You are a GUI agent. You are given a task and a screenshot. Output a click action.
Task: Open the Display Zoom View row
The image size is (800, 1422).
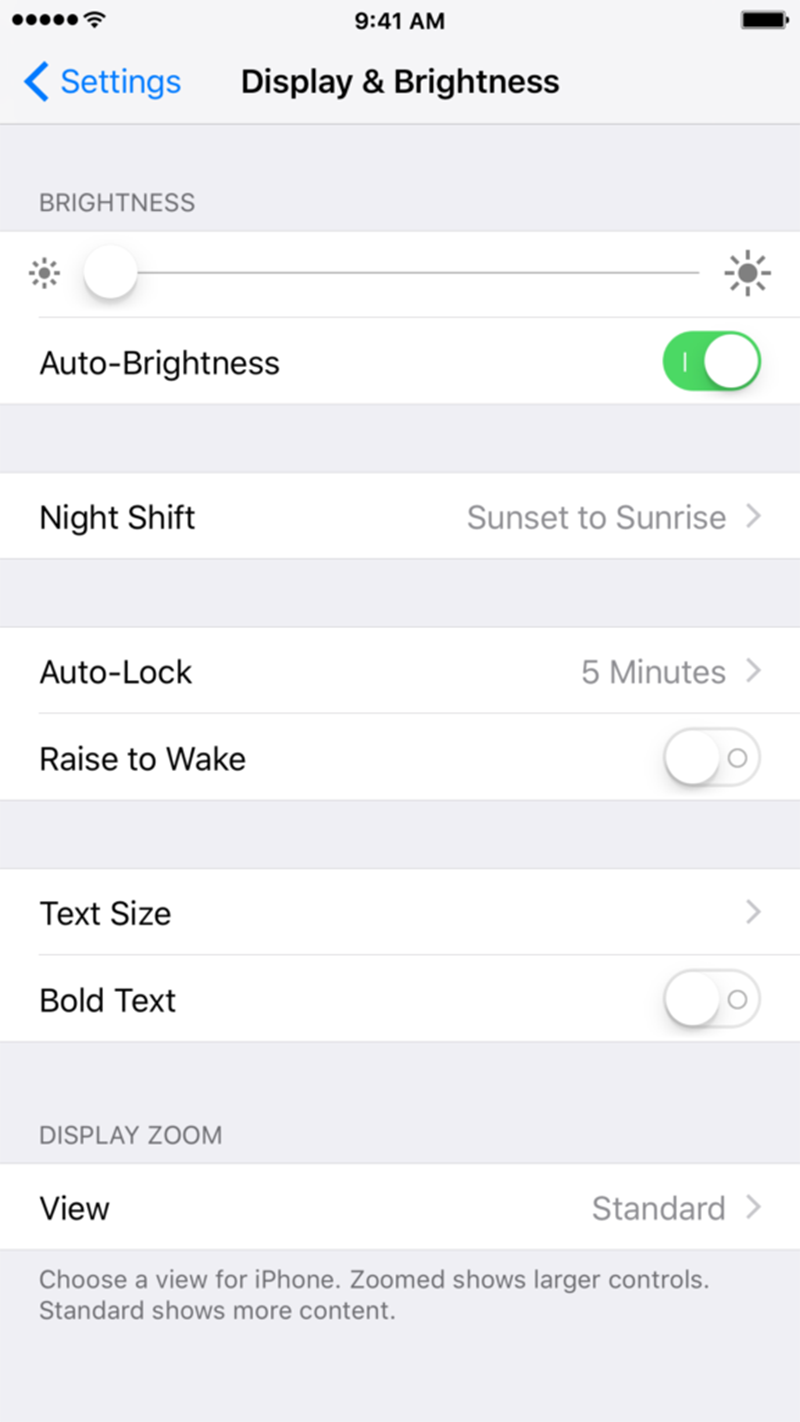pos(400,1208)
